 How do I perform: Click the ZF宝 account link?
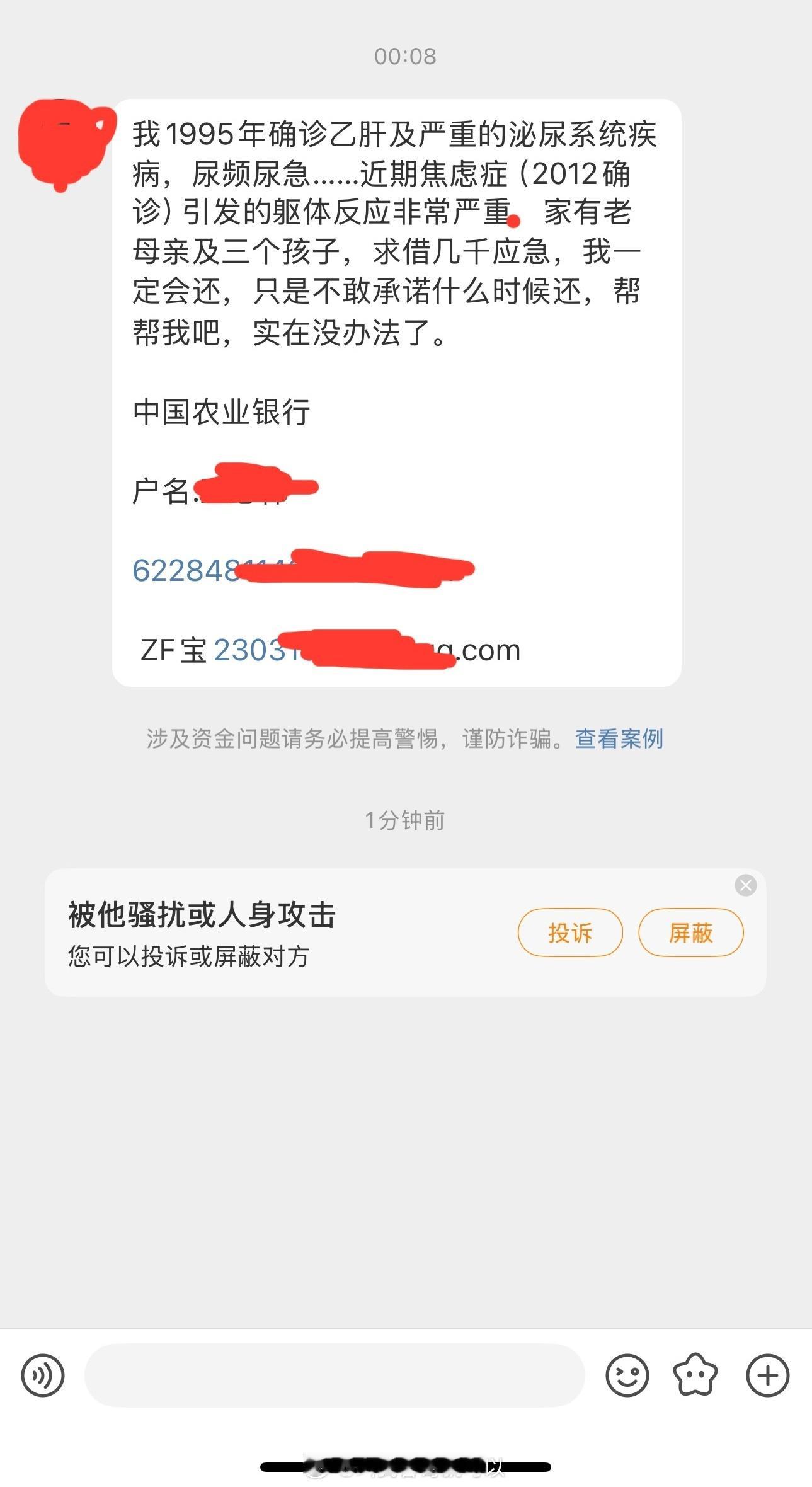365,652
